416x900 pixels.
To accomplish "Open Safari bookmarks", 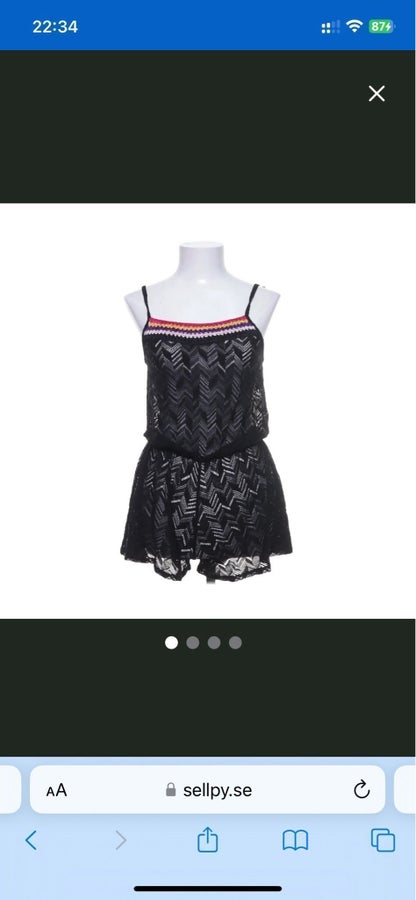I will pos(296,841).
